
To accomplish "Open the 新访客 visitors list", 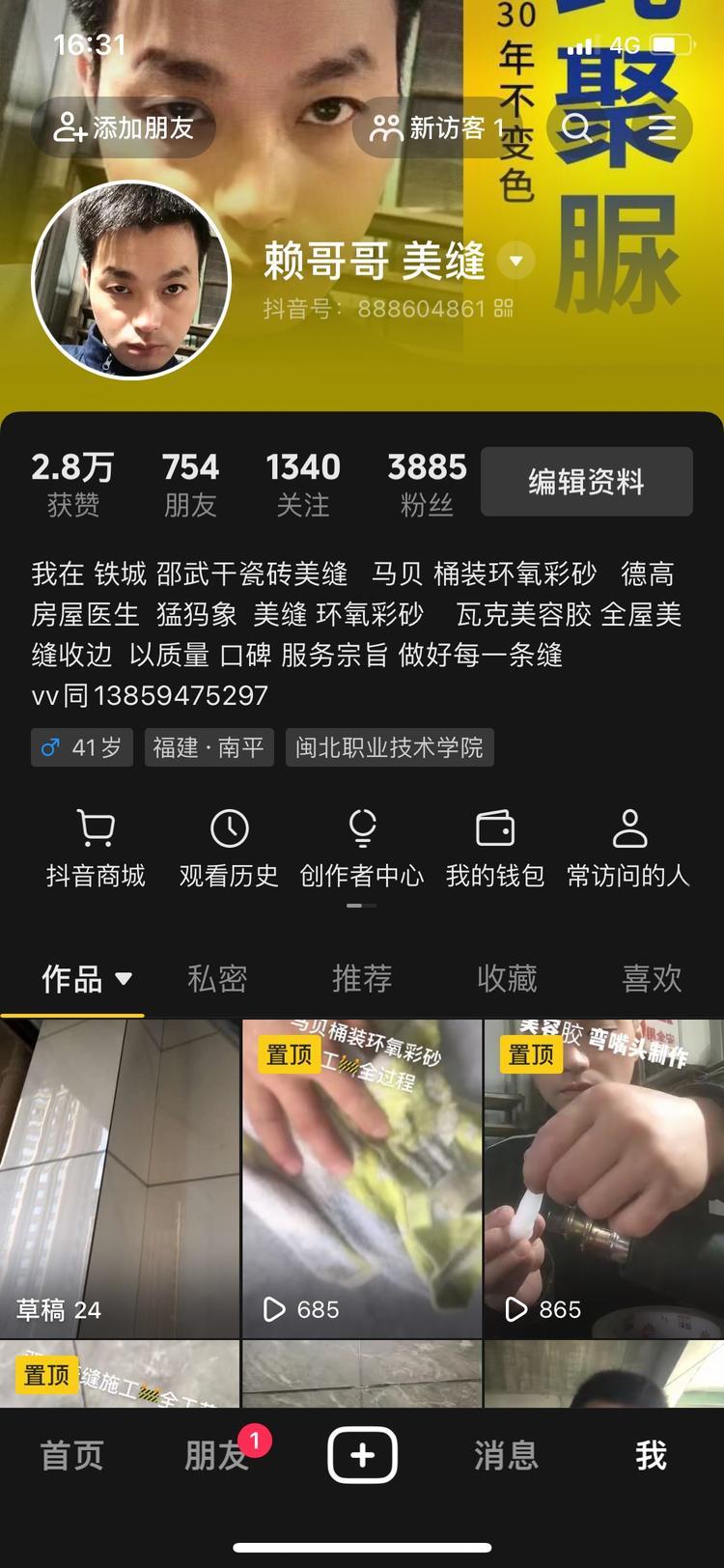I will 438,127.
